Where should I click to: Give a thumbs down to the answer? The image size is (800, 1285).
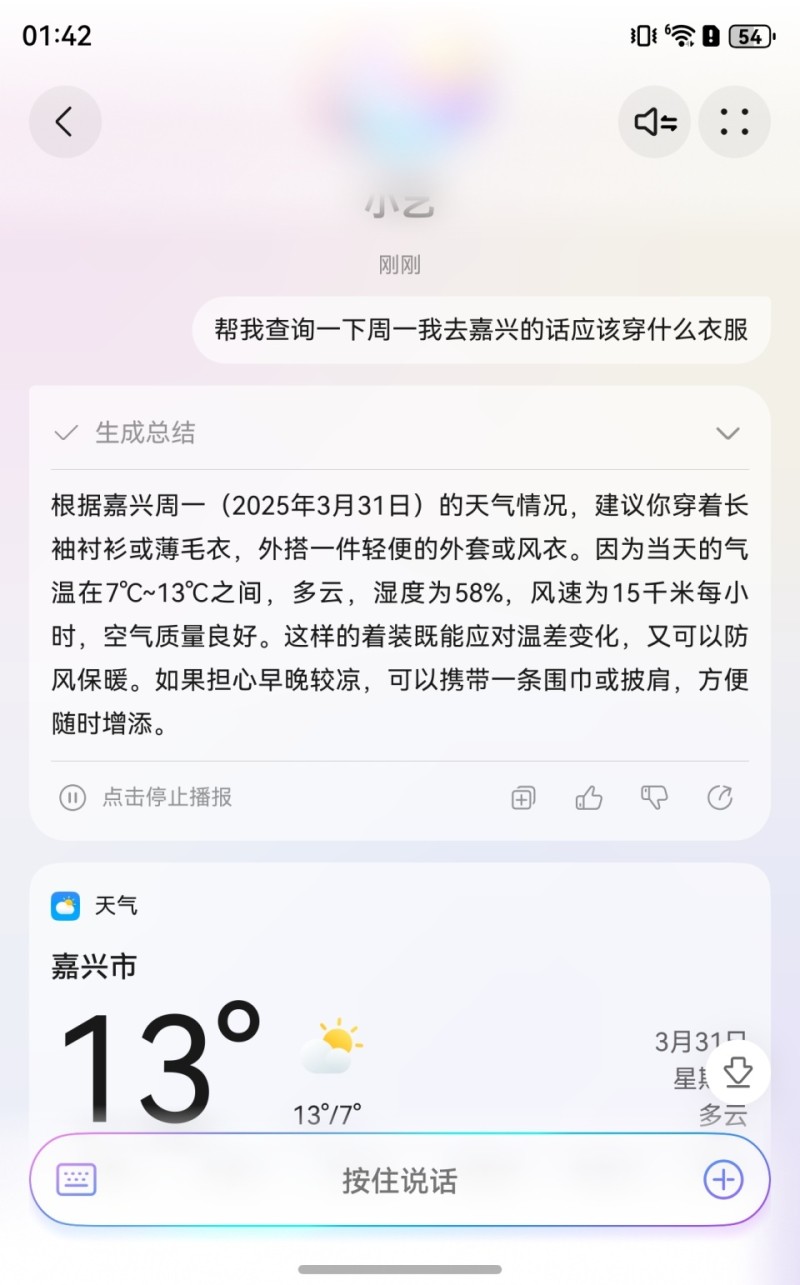click(x=654, y=797)
